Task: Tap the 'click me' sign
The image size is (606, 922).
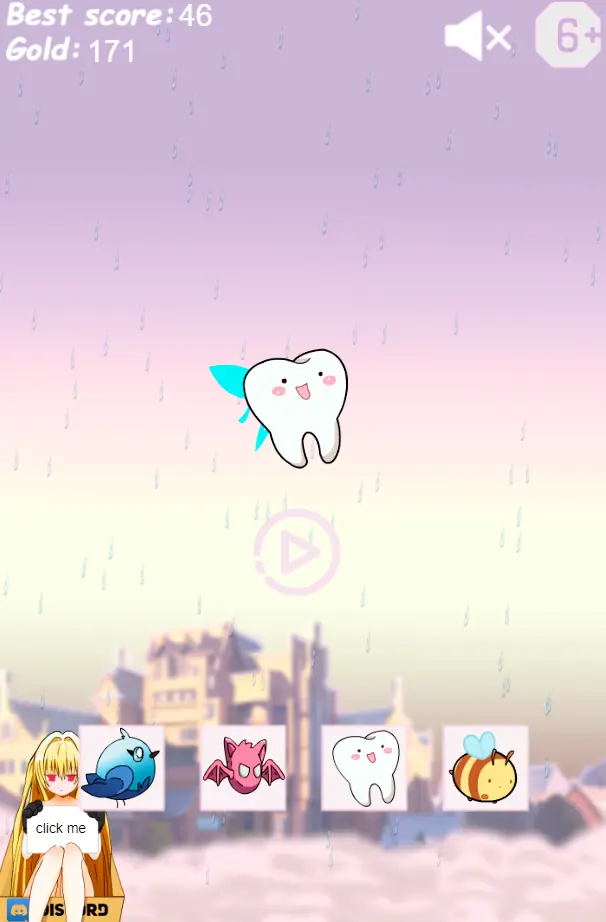Action: 61,829
